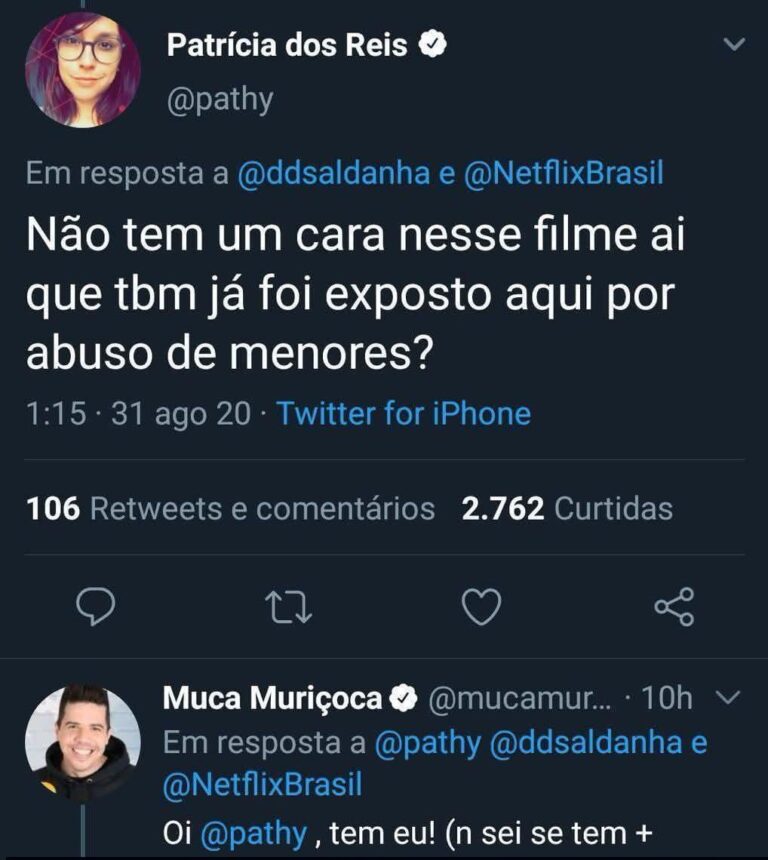Open the @pathy handle under Patrícia's name

point(219,101)
